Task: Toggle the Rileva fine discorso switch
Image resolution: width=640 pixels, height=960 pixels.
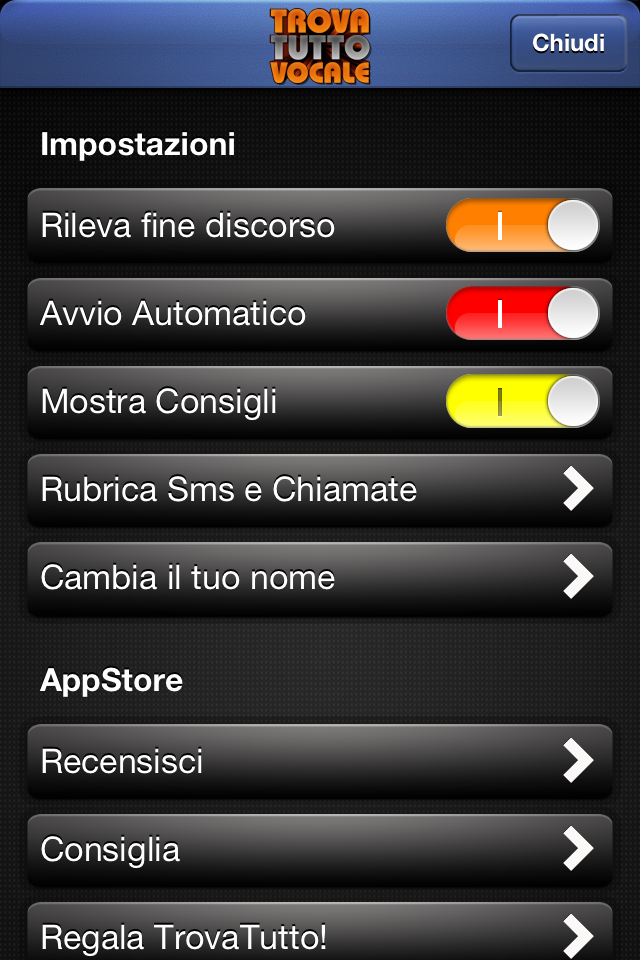Action: coord(522,226)
